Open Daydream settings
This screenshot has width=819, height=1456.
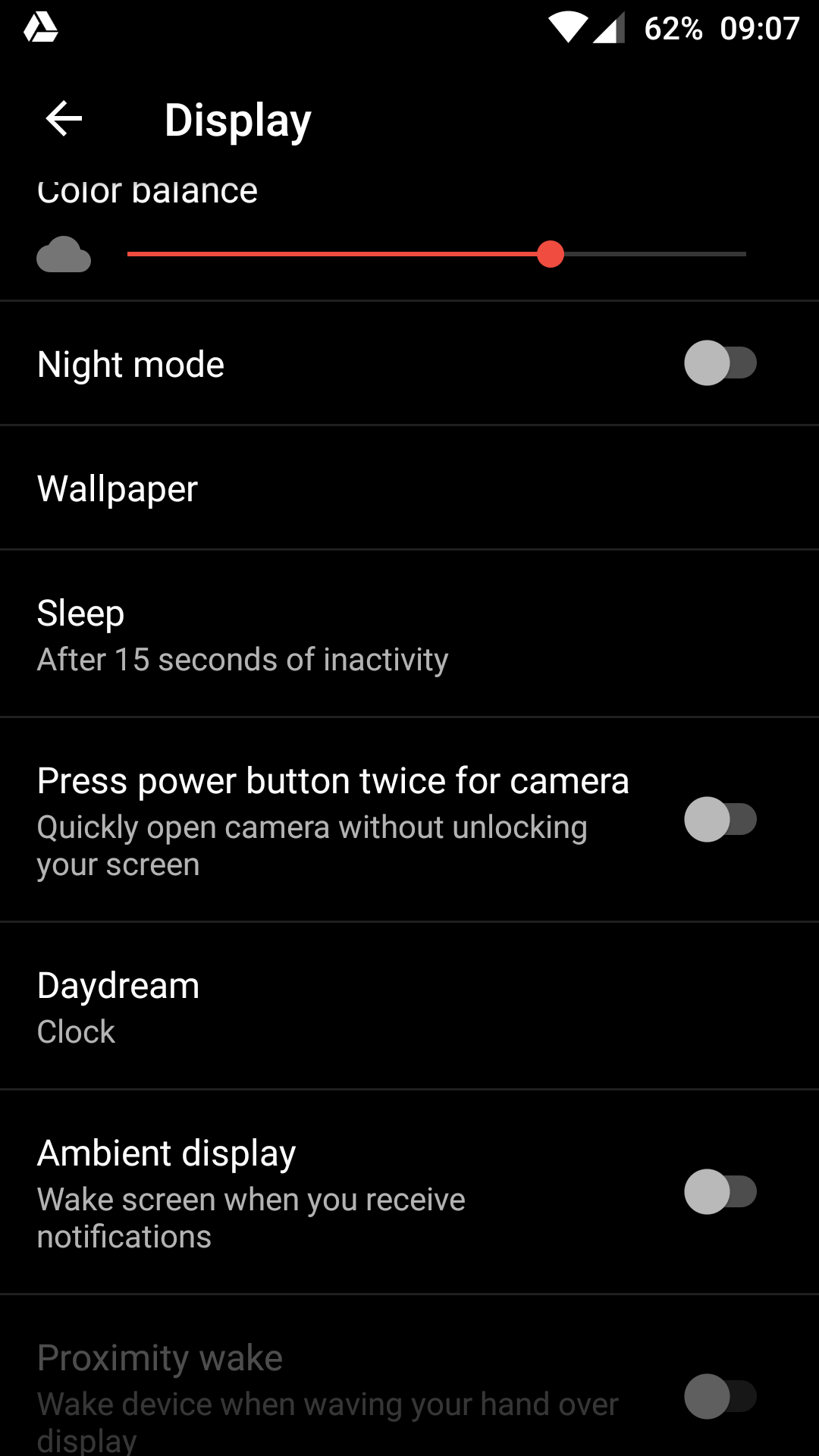(409, 1006)
